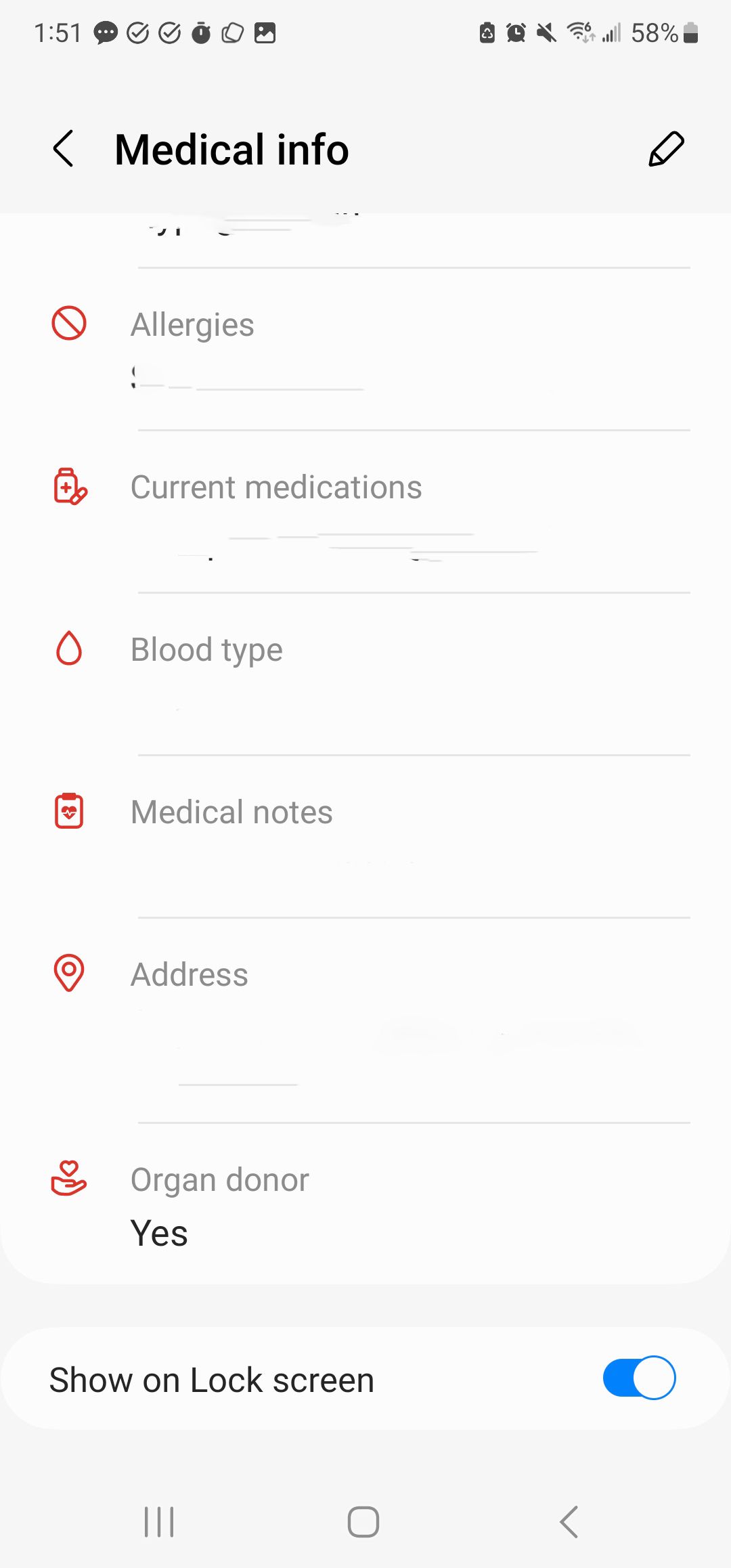Screen dimensions: 731x1568
Task: Open the edit pencil icon
Action: (x=666, y=148)
